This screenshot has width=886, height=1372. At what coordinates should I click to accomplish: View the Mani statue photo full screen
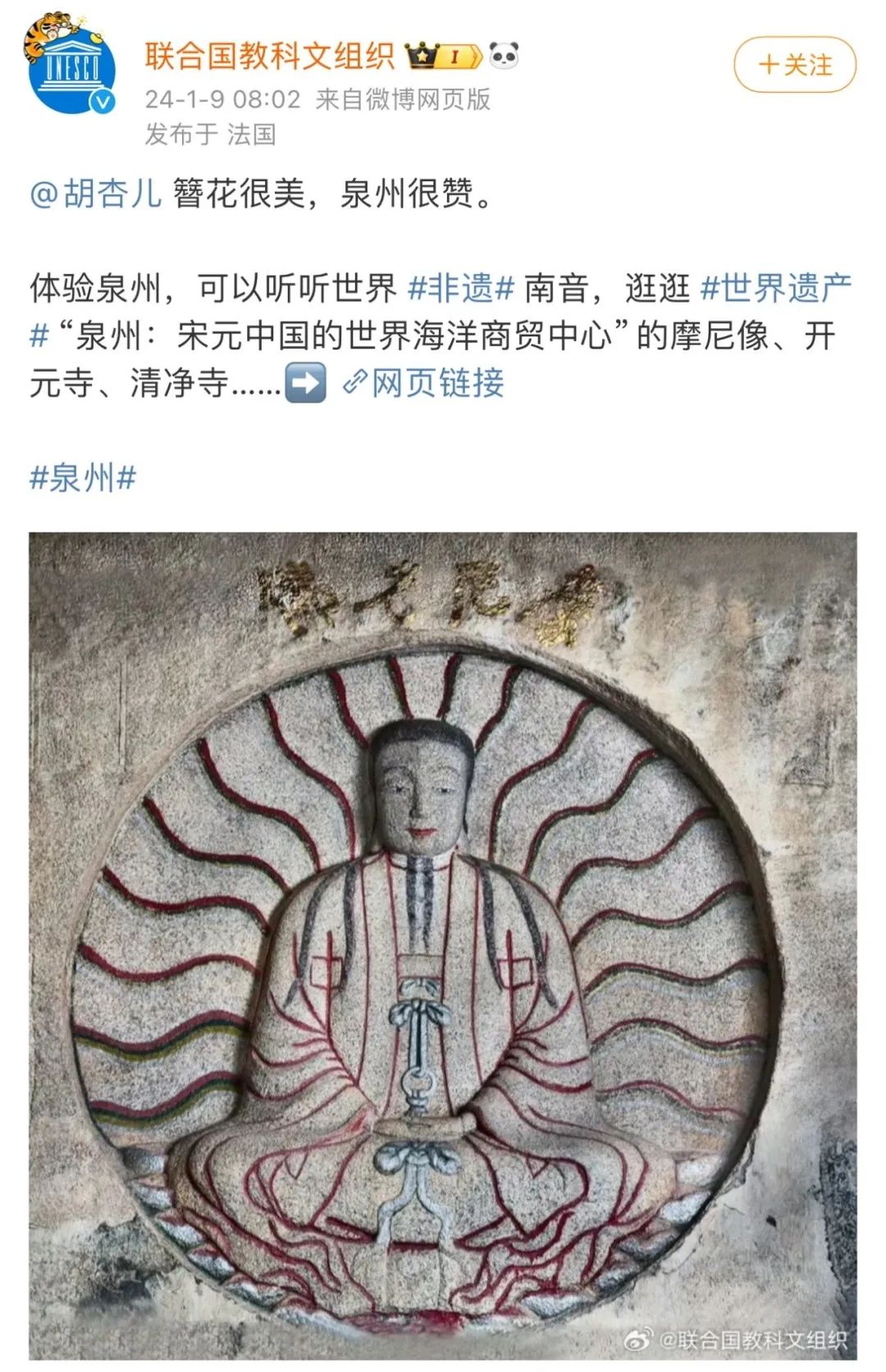point(443,944)
